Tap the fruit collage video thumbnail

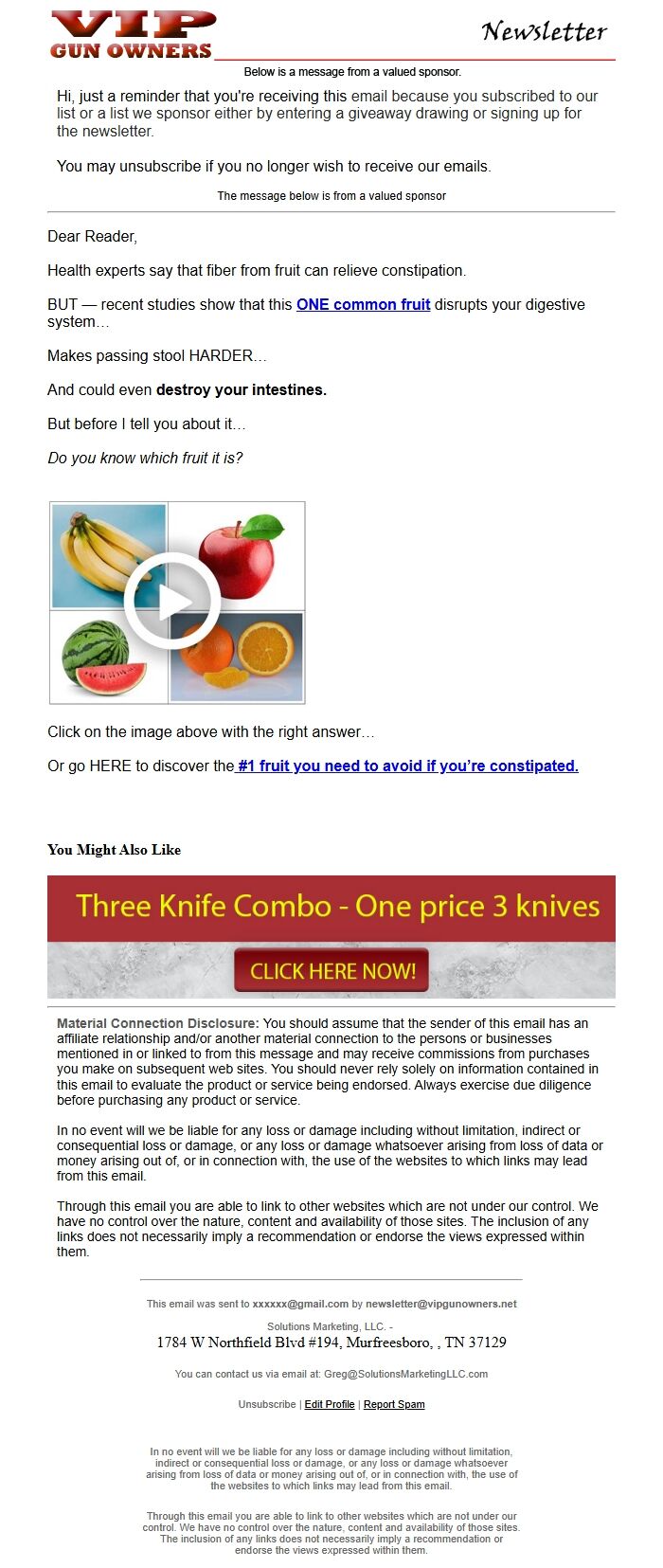pos(177,603)
